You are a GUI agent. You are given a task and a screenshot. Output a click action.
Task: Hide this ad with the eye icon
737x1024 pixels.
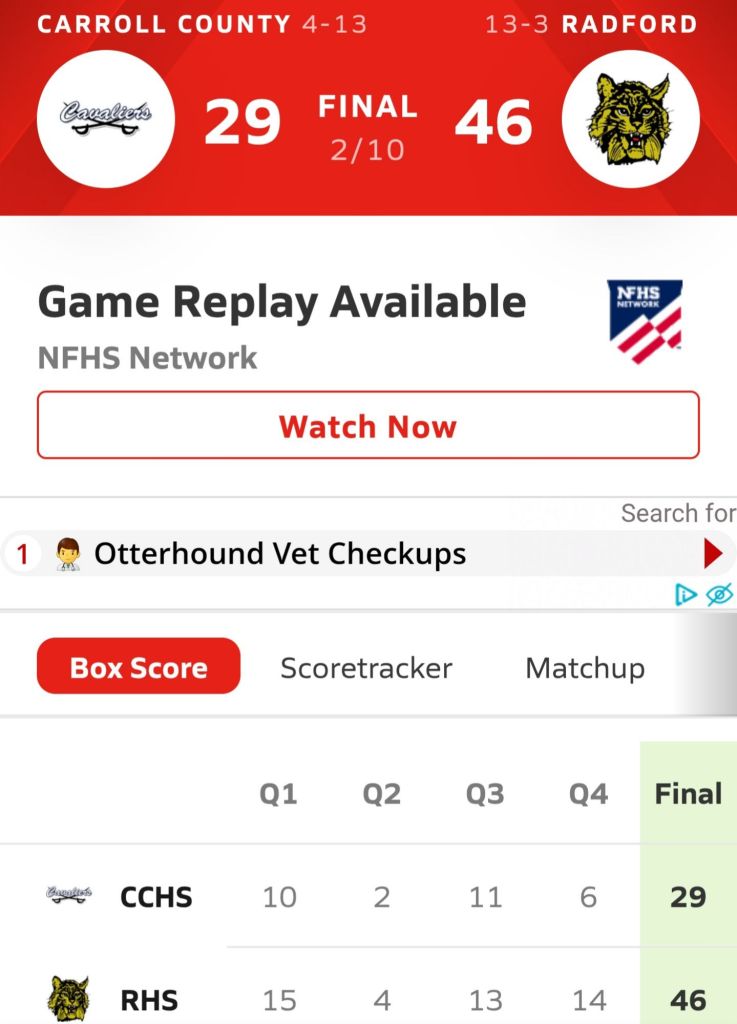click(719, 595)
